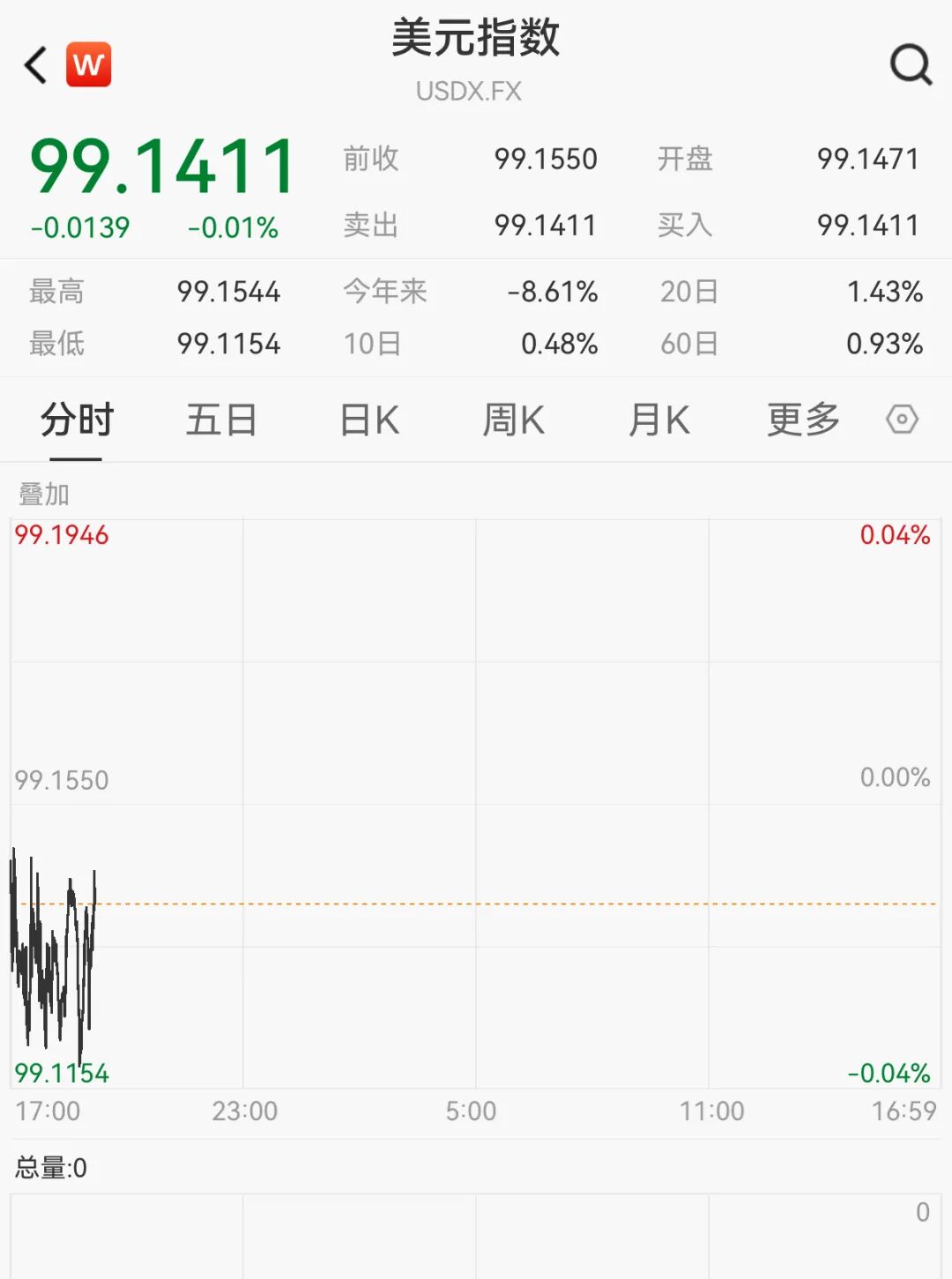Switch to the 日K chart tab
This screenshot has width=952, height=1279.
[x=369, y=420]
